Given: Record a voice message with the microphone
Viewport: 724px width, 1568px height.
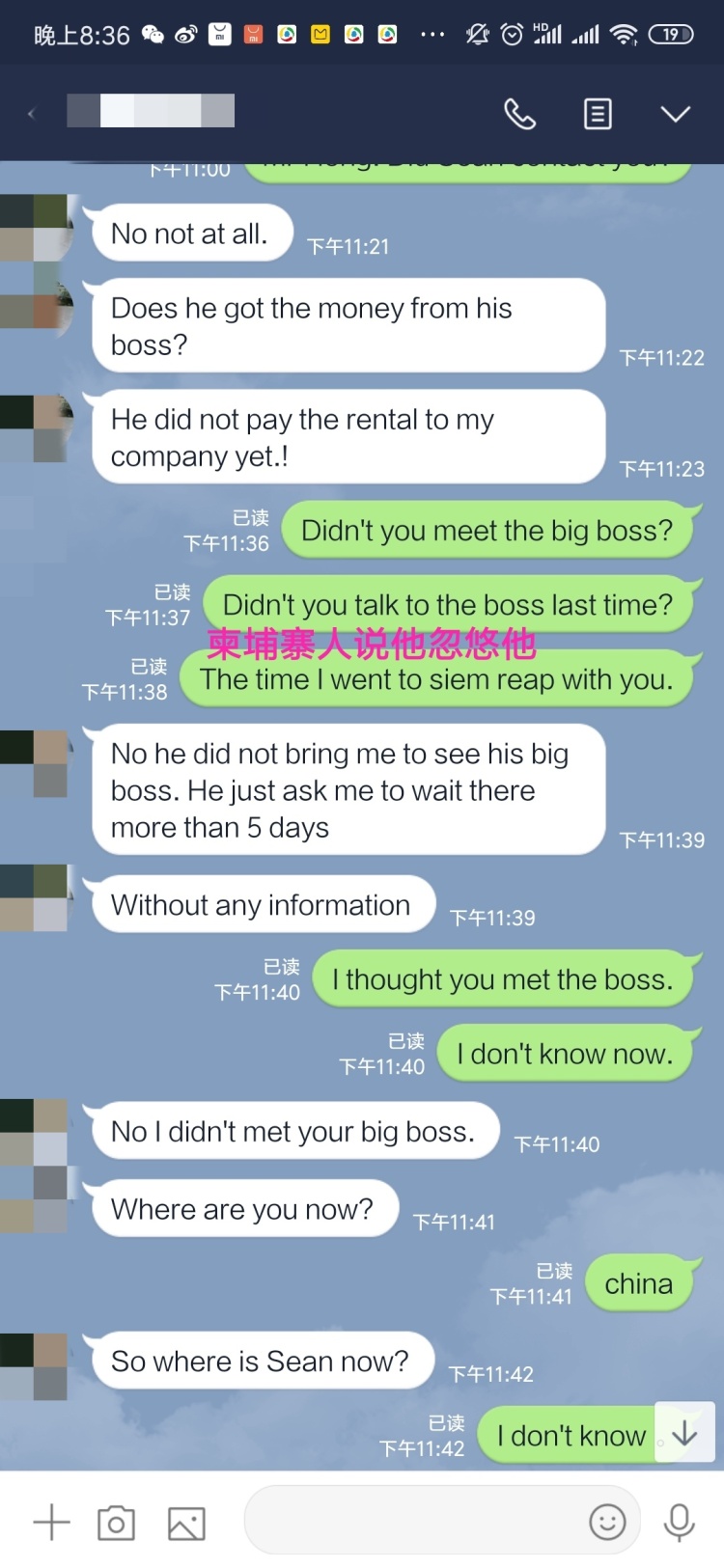Looking at the screenshot, I should [x=679, y=1522].
